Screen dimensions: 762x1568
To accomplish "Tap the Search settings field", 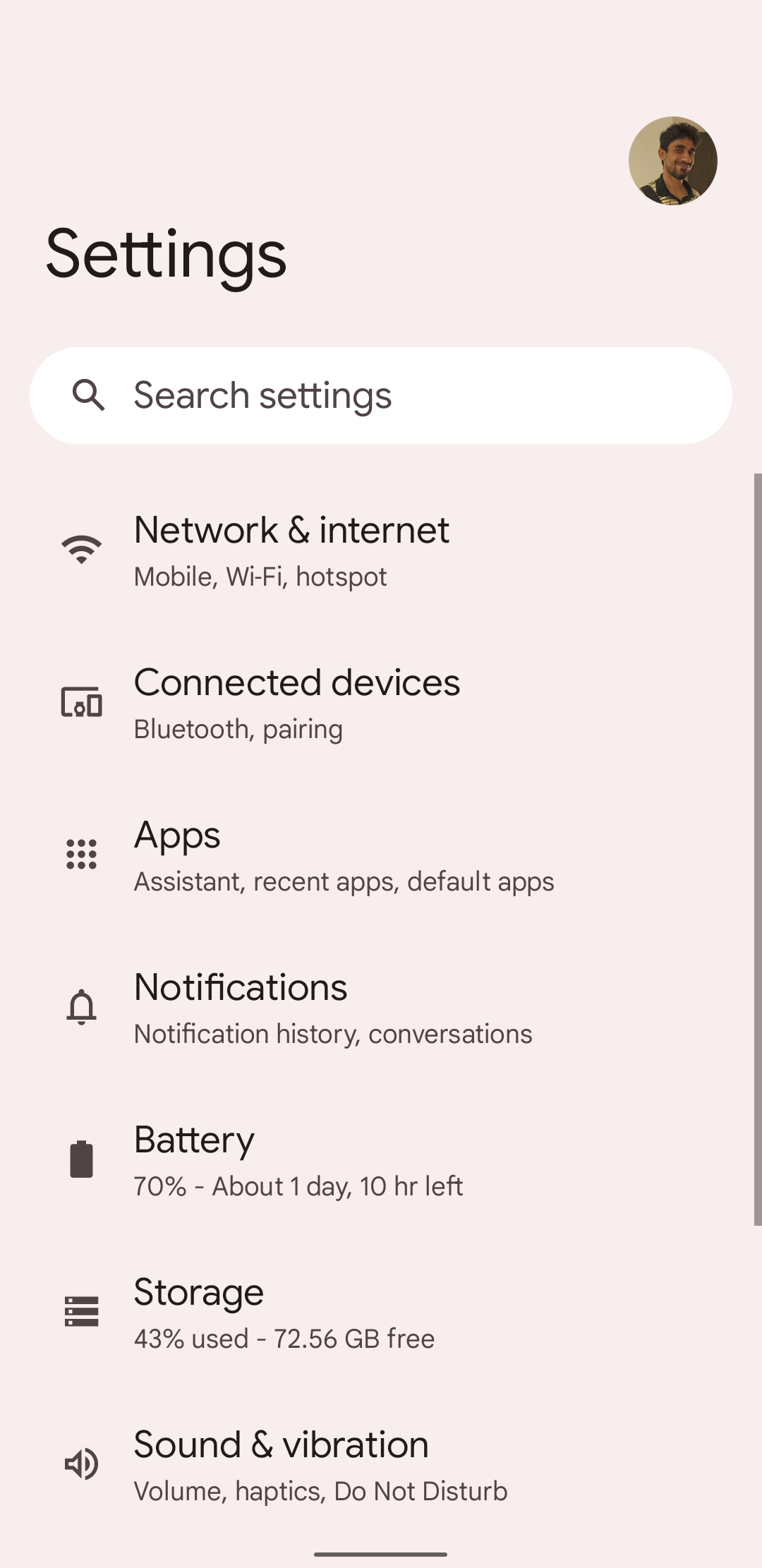I will tap(381, 395).
